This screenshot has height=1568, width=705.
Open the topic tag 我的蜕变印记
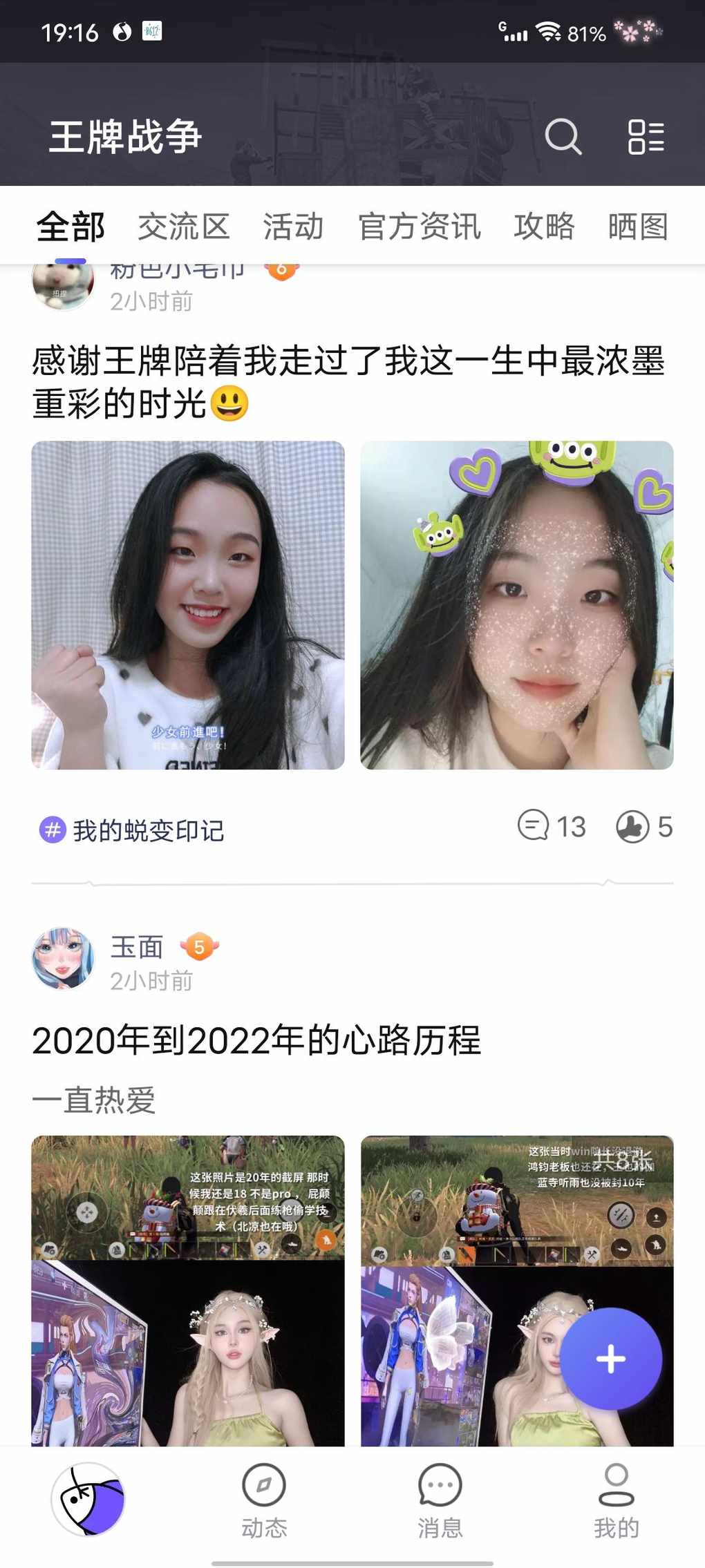(131, 830)
